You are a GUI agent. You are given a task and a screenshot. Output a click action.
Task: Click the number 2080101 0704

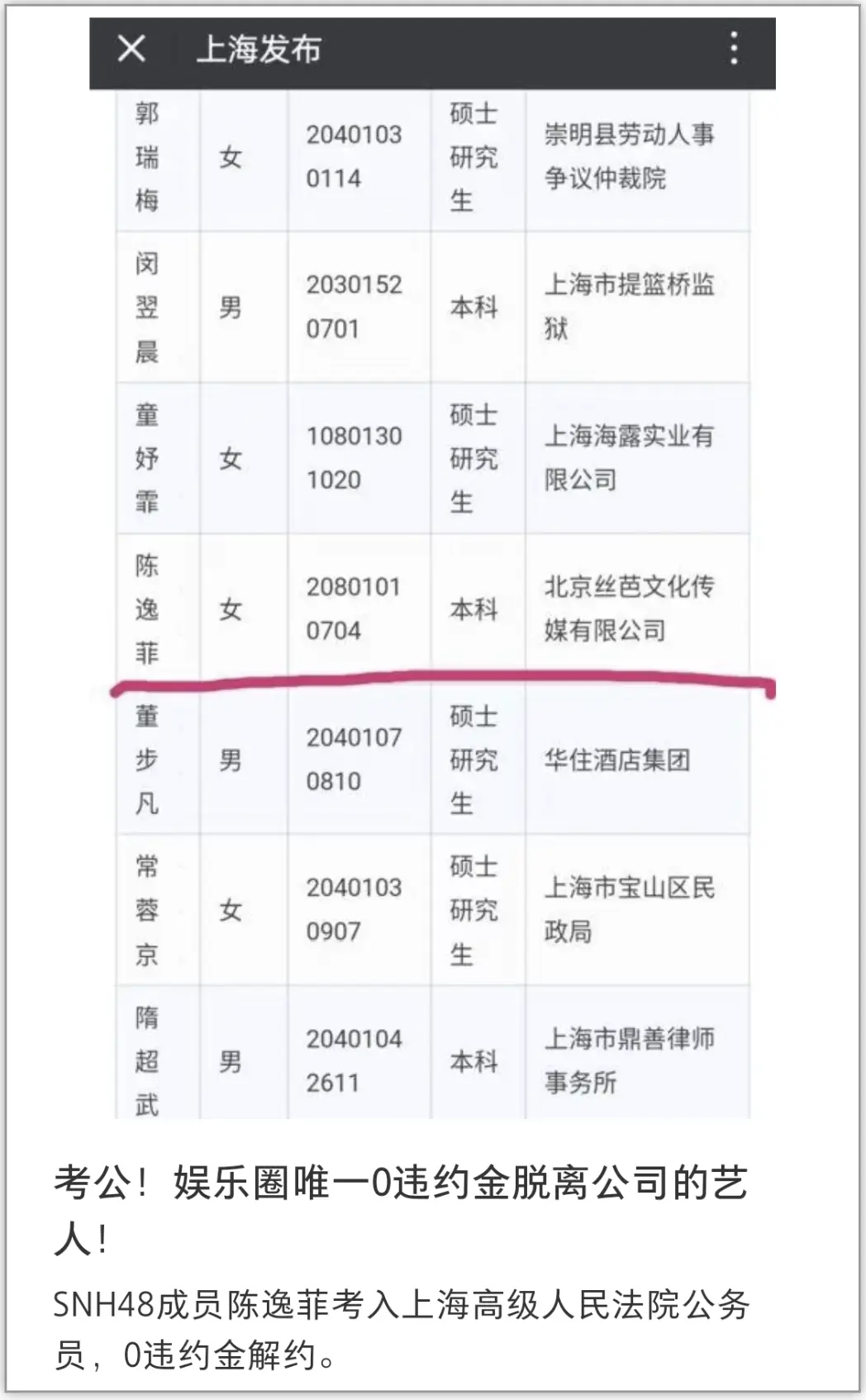click(x=357, y=610)
